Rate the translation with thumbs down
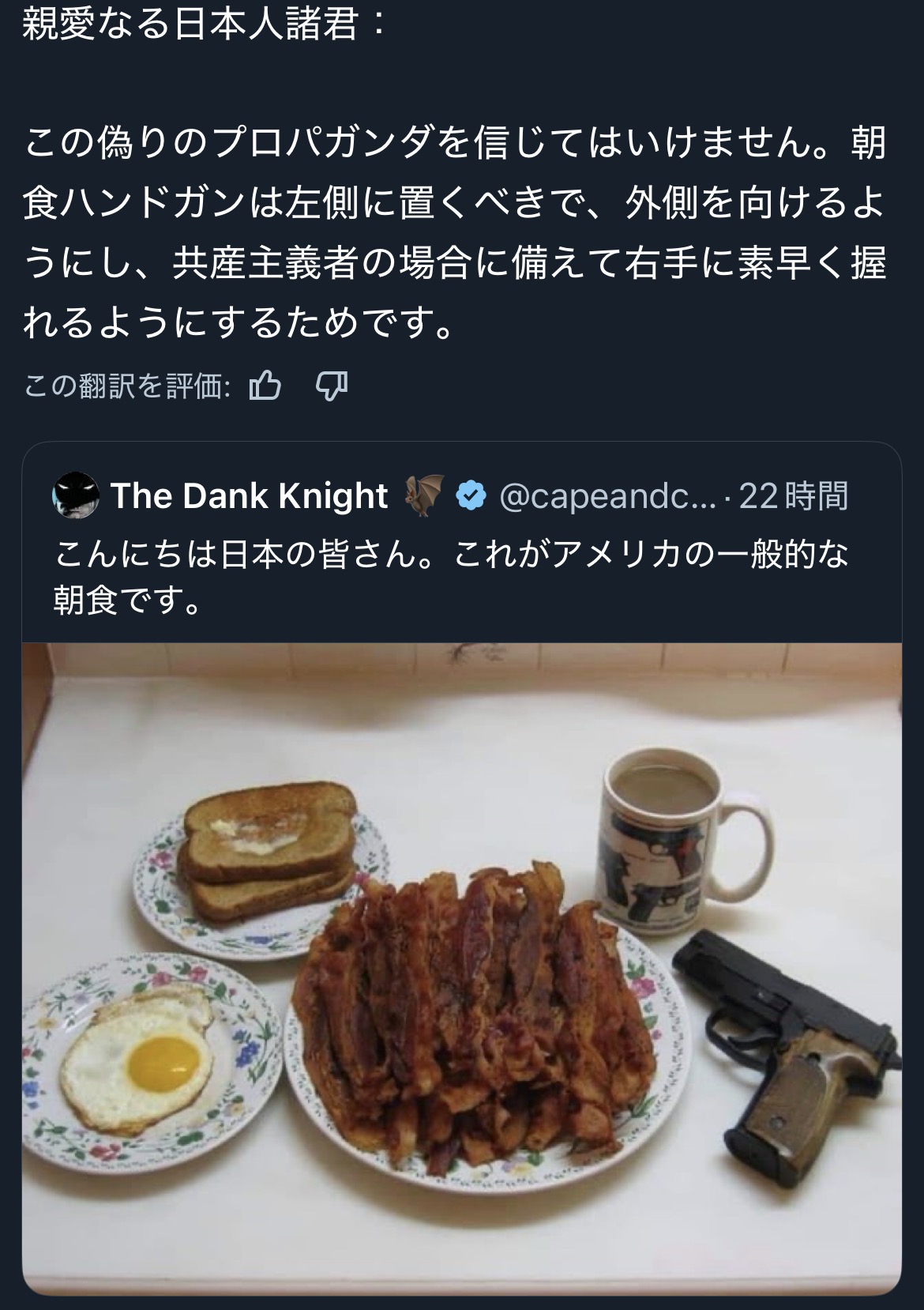The image size is (924, 1310). [x=332, y=386]
